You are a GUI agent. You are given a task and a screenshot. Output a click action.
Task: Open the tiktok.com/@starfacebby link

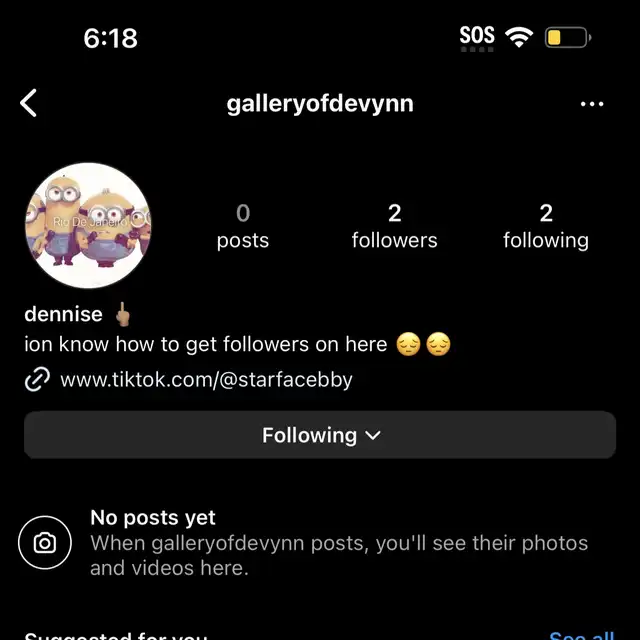click(x=206, y=380)
